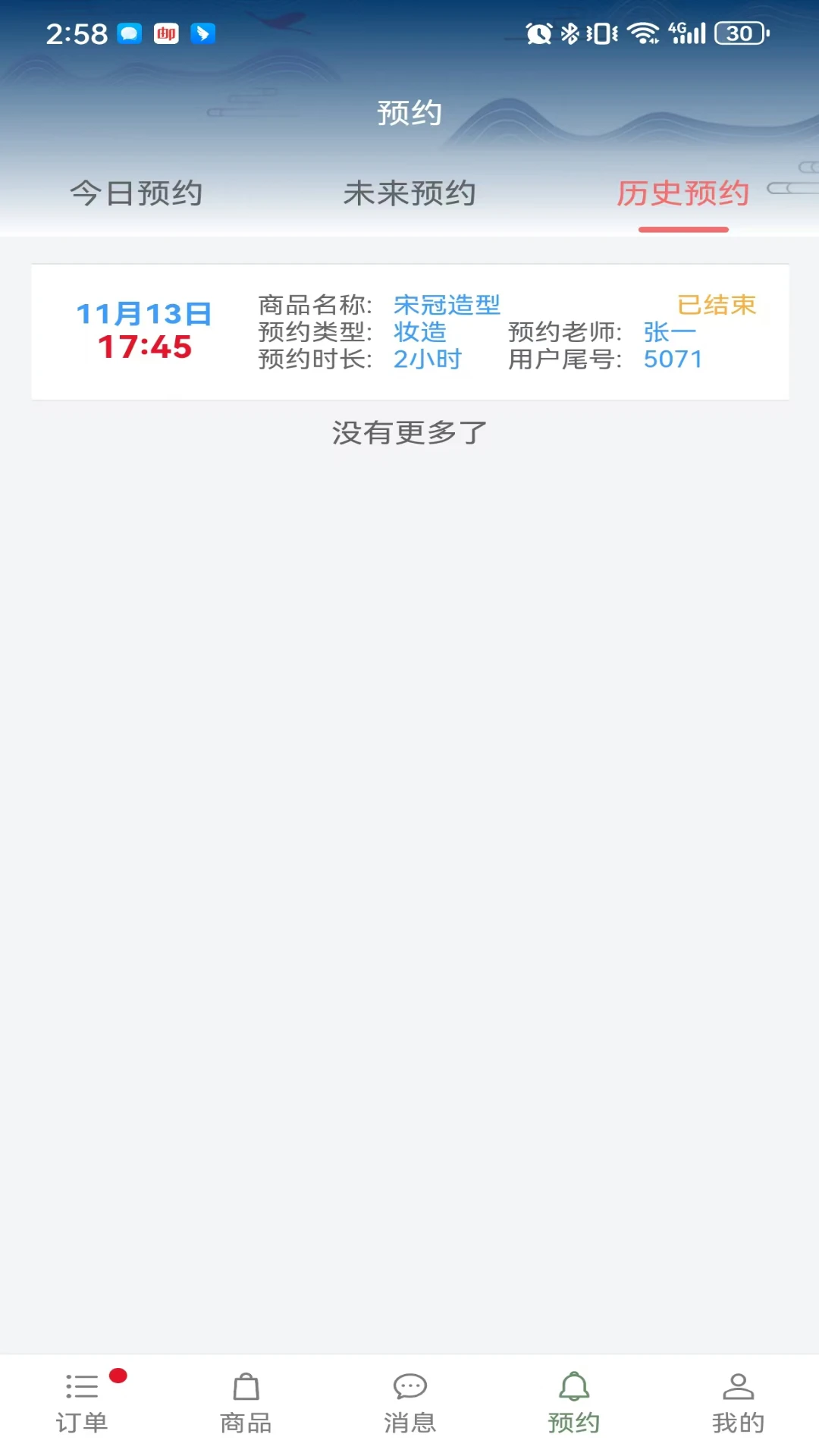This screenshot has width=819, height=1456.
Task: Select the 商品 products icon
Action: click(x=245, y=1401)
